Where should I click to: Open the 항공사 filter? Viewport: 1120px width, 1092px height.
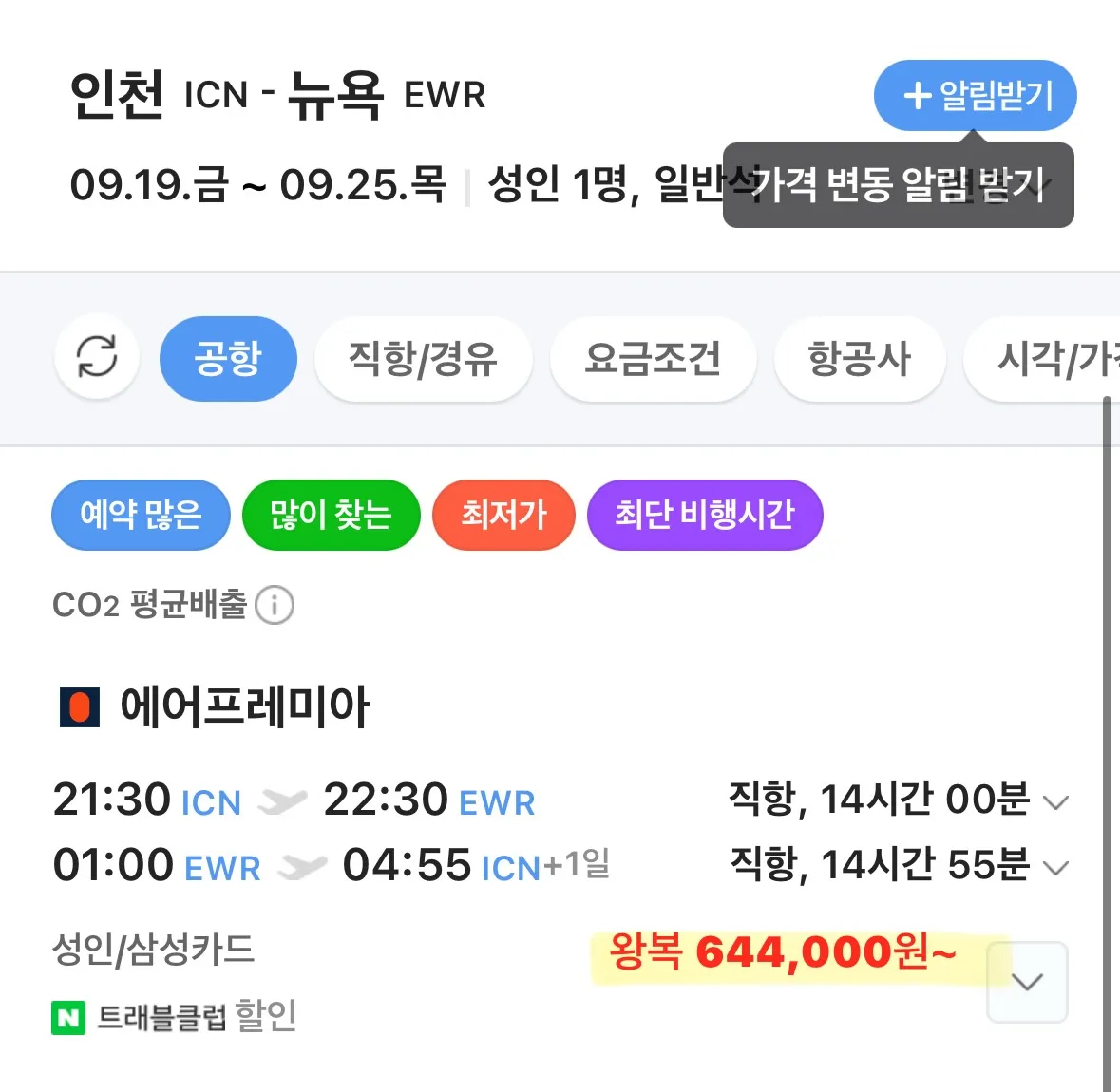[859, 358]
